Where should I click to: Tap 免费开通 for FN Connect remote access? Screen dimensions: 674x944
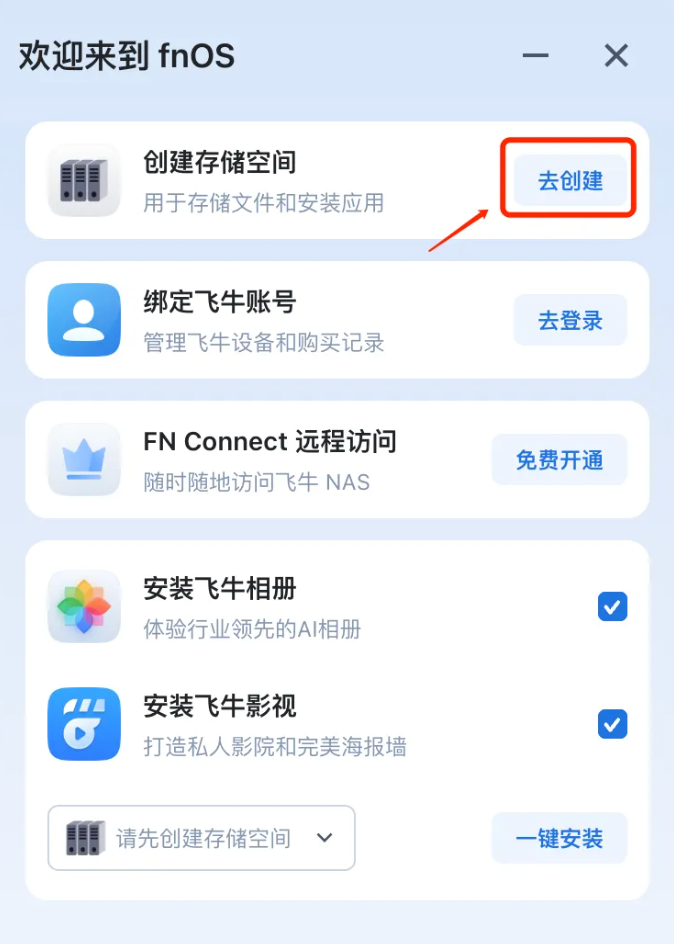click(x=559, y=461)
